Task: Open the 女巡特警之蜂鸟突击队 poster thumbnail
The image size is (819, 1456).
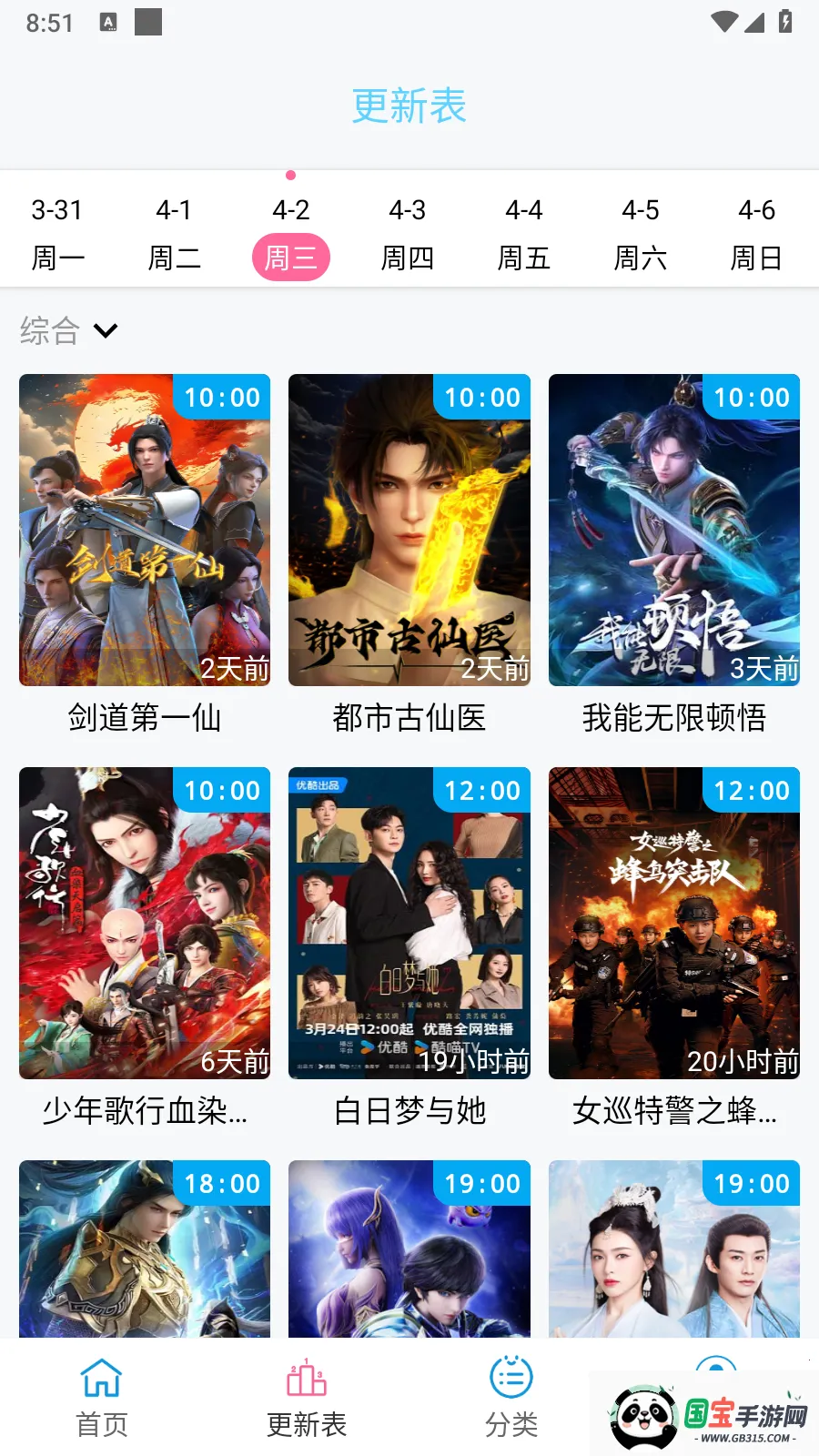Action: click(673, 922)
